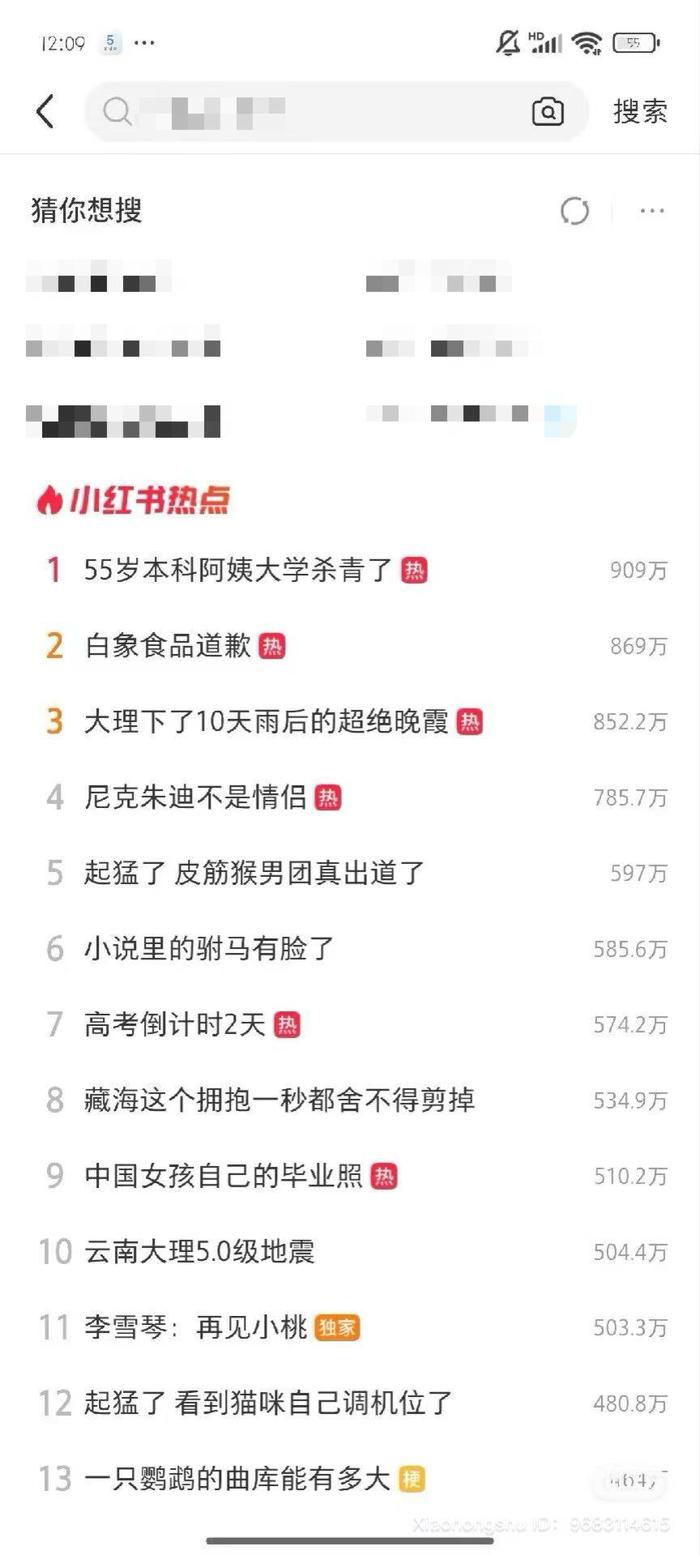Open hot topic 55岁本科阿姨大学杀青了

tap(238, 570)
